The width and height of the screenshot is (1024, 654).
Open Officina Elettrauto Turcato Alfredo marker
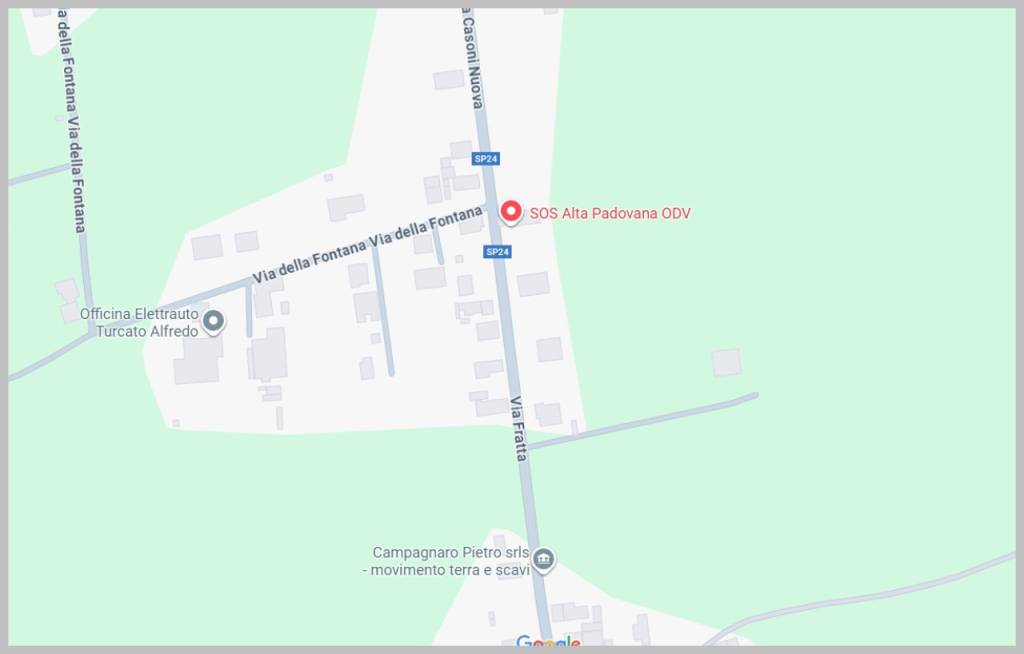click(213, 321)
